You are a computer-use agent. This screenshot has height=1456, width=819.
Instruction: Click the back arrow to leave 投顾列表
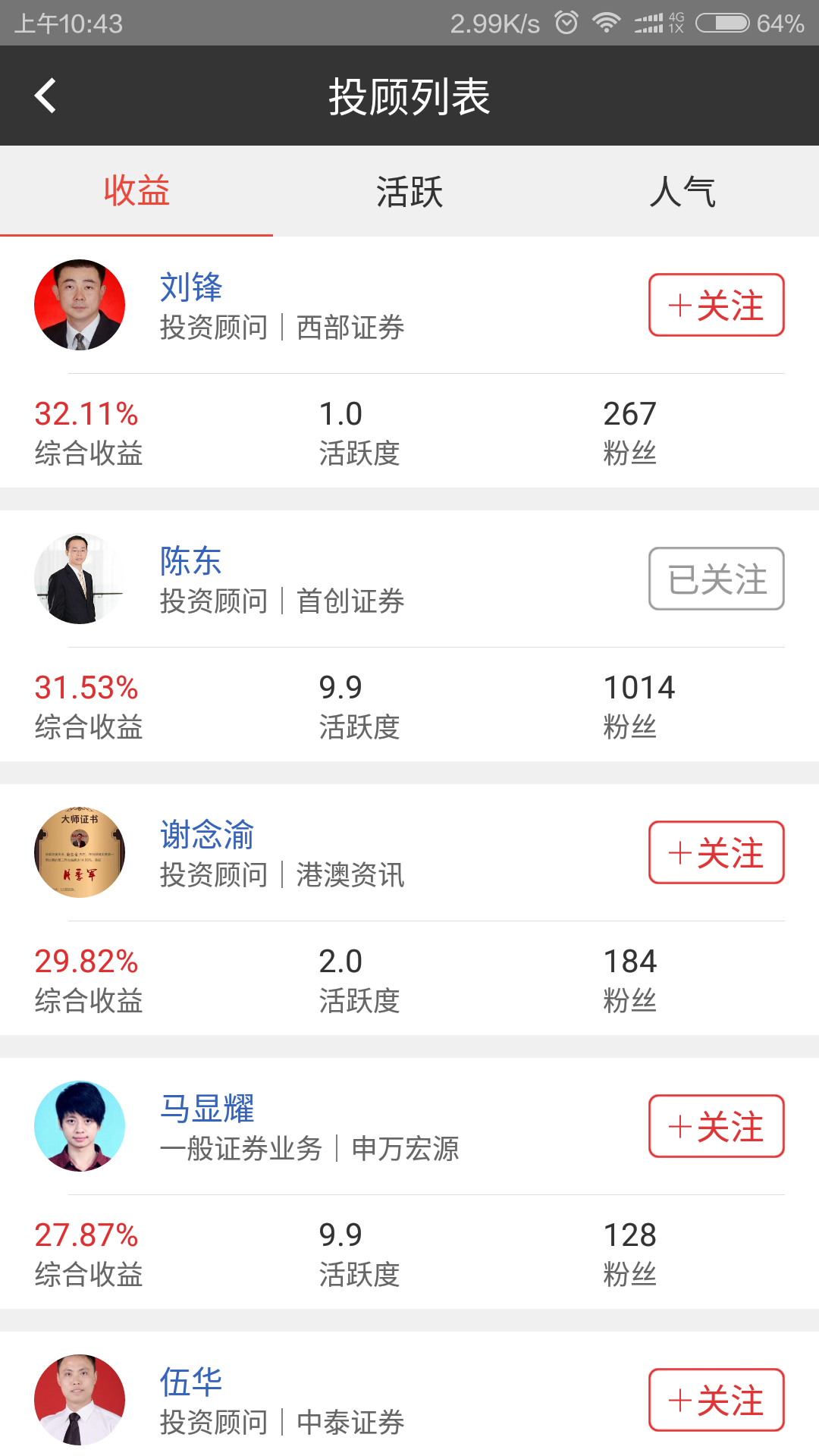click(x=45, y=96)
